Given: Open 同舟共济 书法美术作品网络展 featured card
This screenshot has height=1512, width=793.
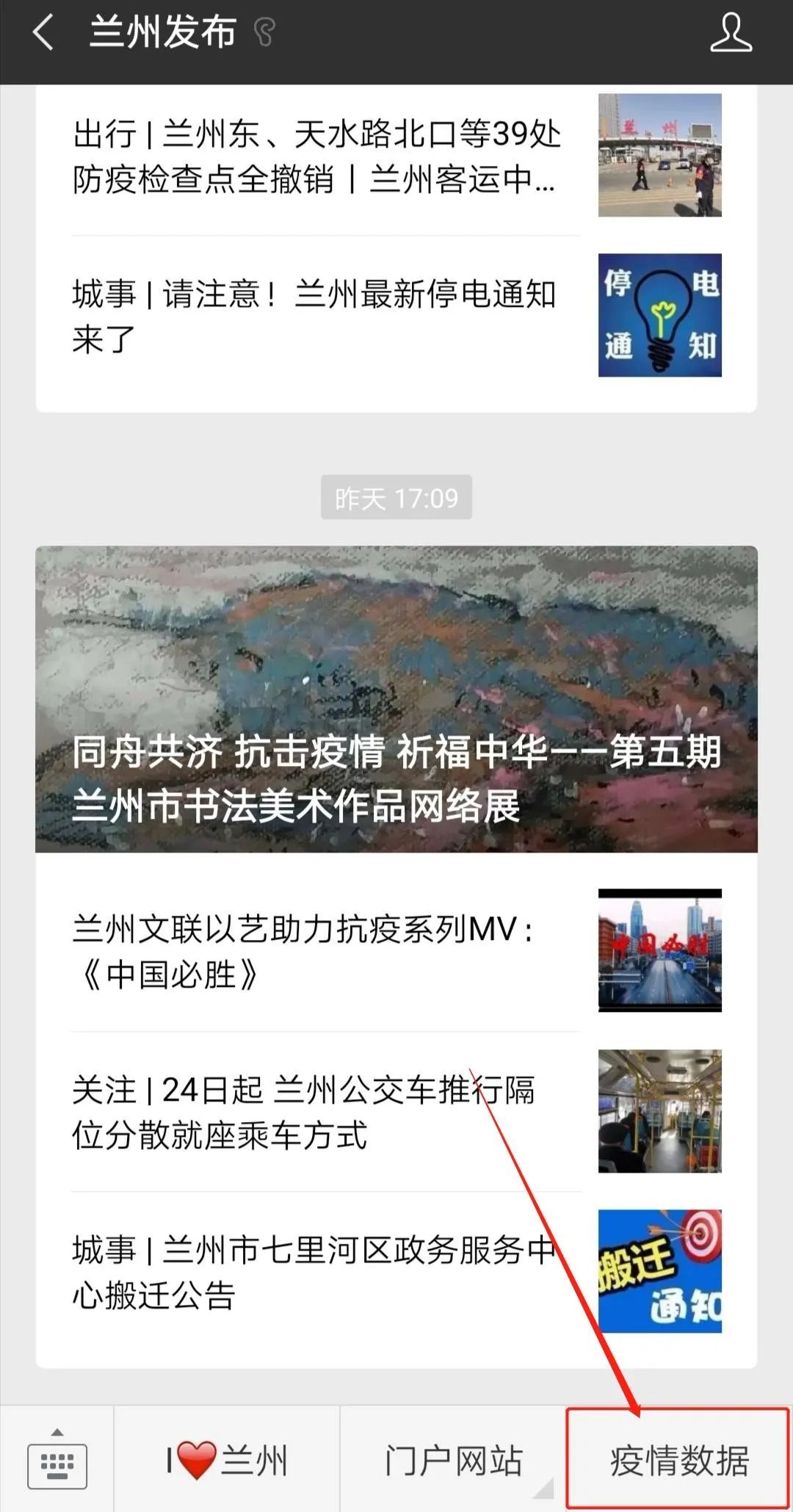Looking at the screenshot, I should tap(396, 699).
